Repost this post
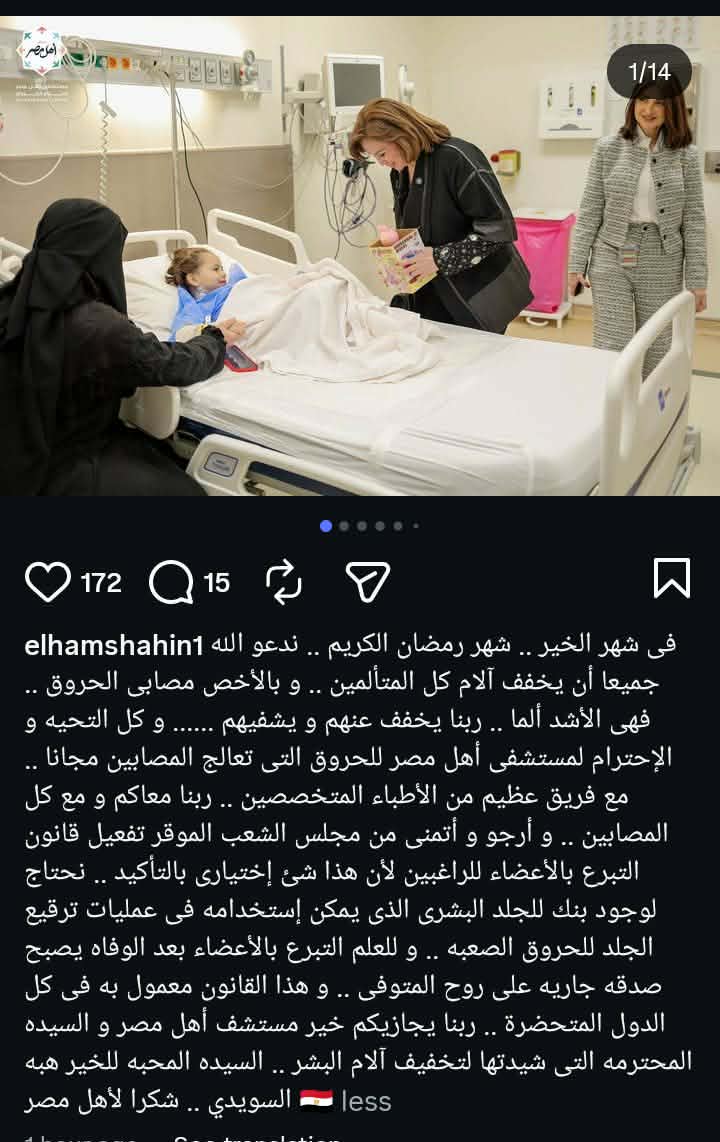Screen dimensions: 720x1142 [x=284, y=581]
